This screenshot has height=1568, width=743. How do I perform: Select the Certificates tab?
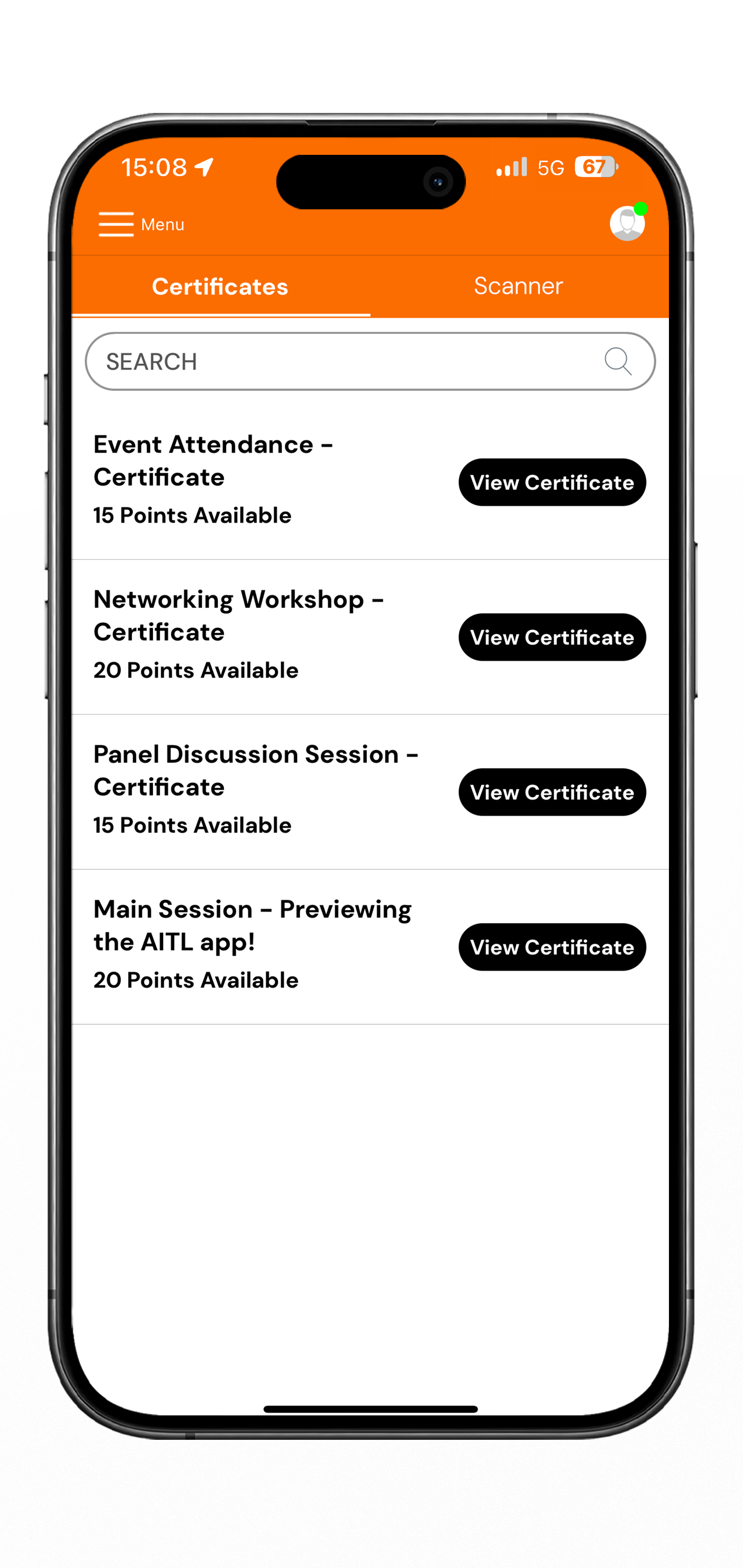click(x=220, y=286)
